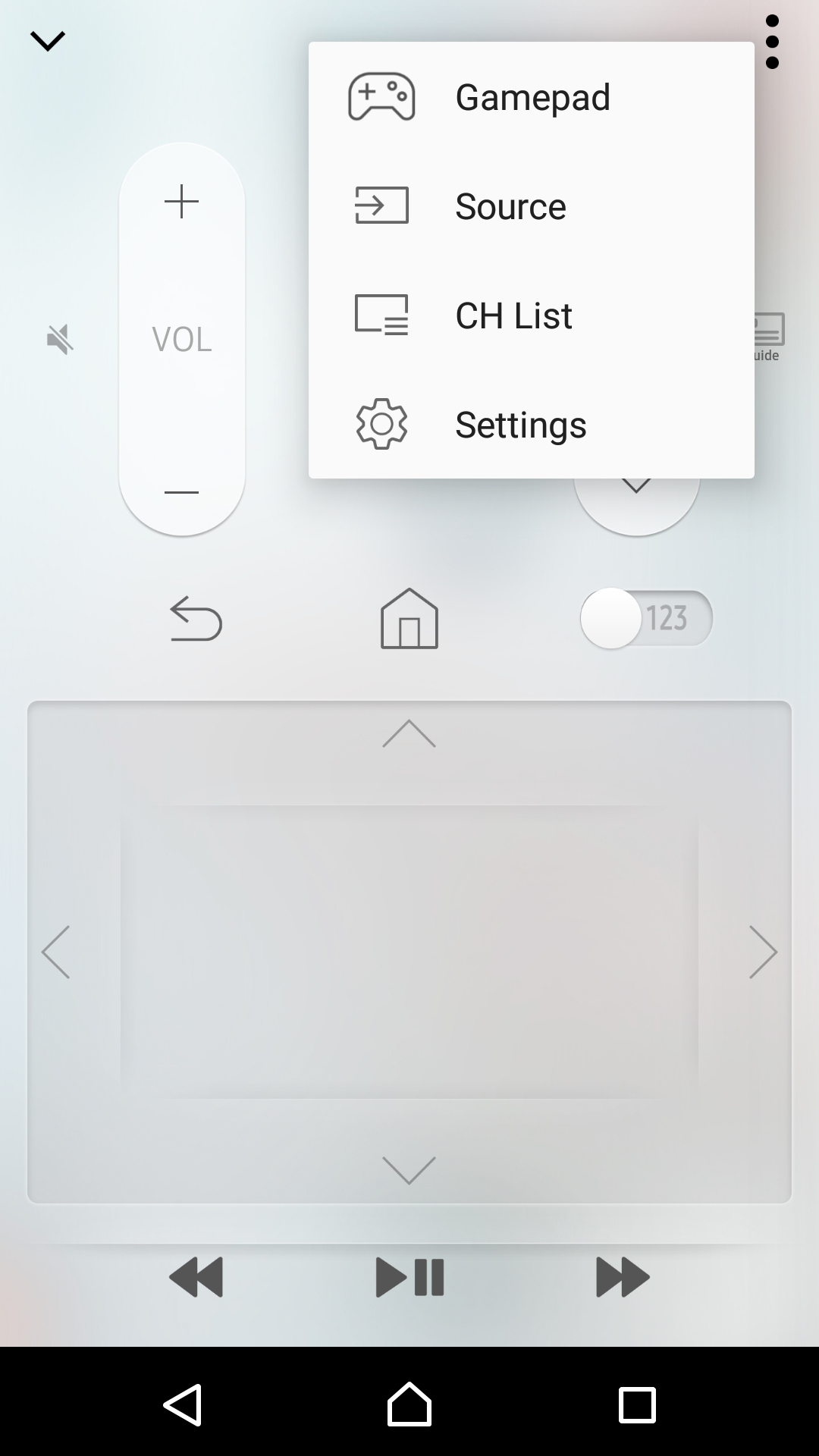Open the Gamepad option
Viewport: 819px width, 1456px height.
coord(531,97)
